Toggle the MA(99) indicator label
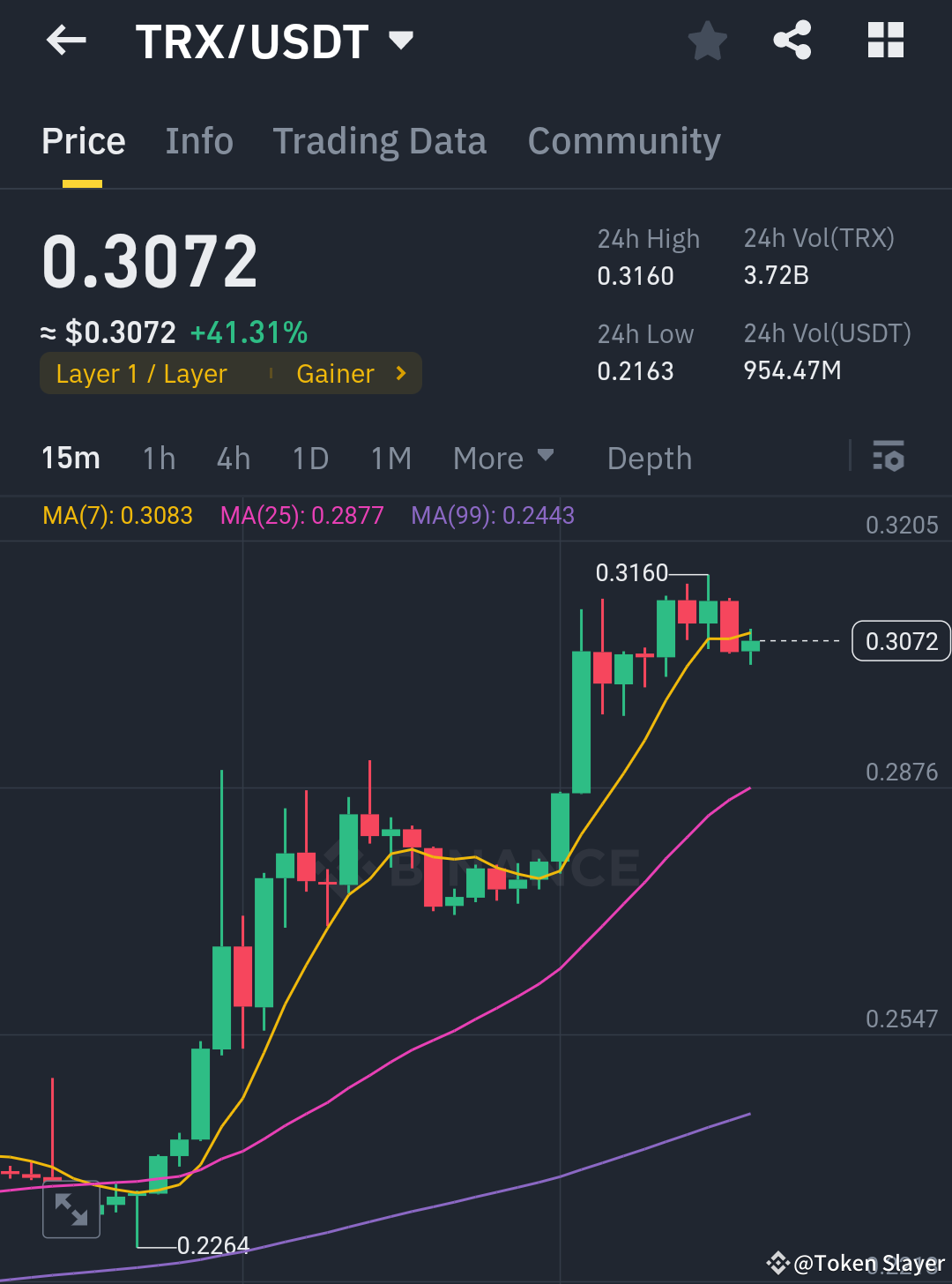Viewport: 952px width, 1284px height. [x=492, y=515]
